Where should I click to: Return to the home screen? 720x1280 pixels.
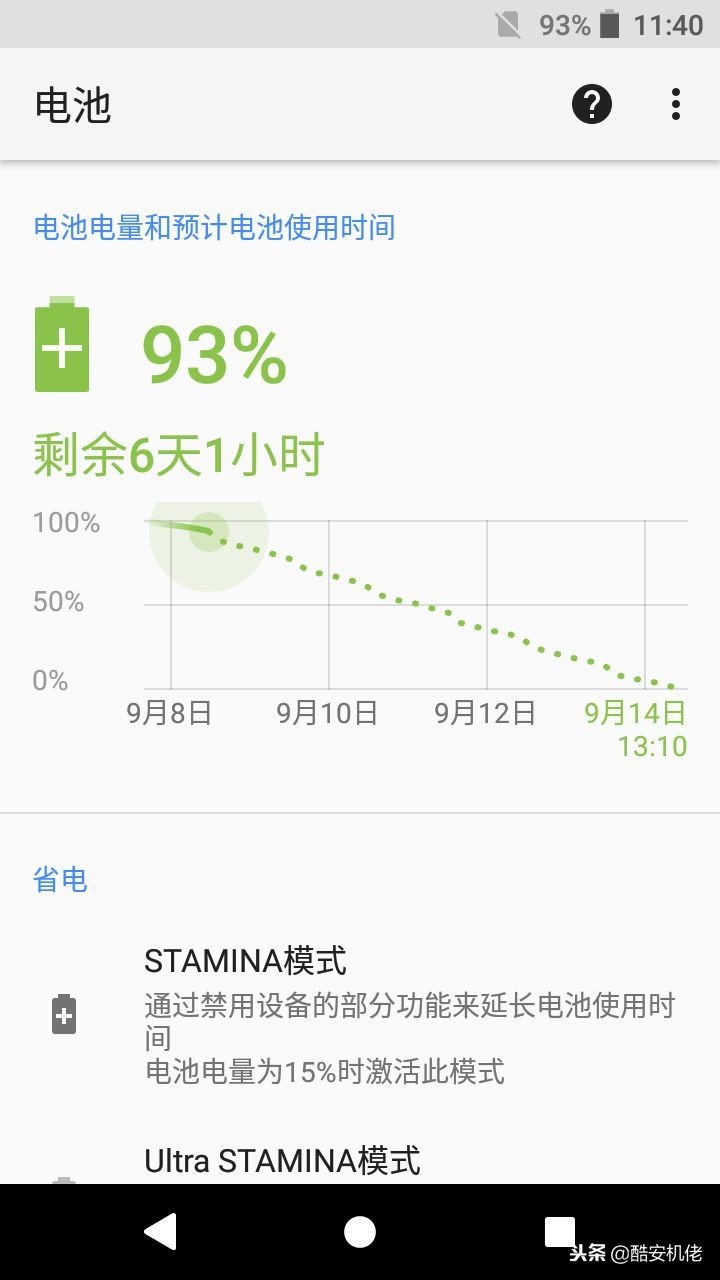(360, 1232)
